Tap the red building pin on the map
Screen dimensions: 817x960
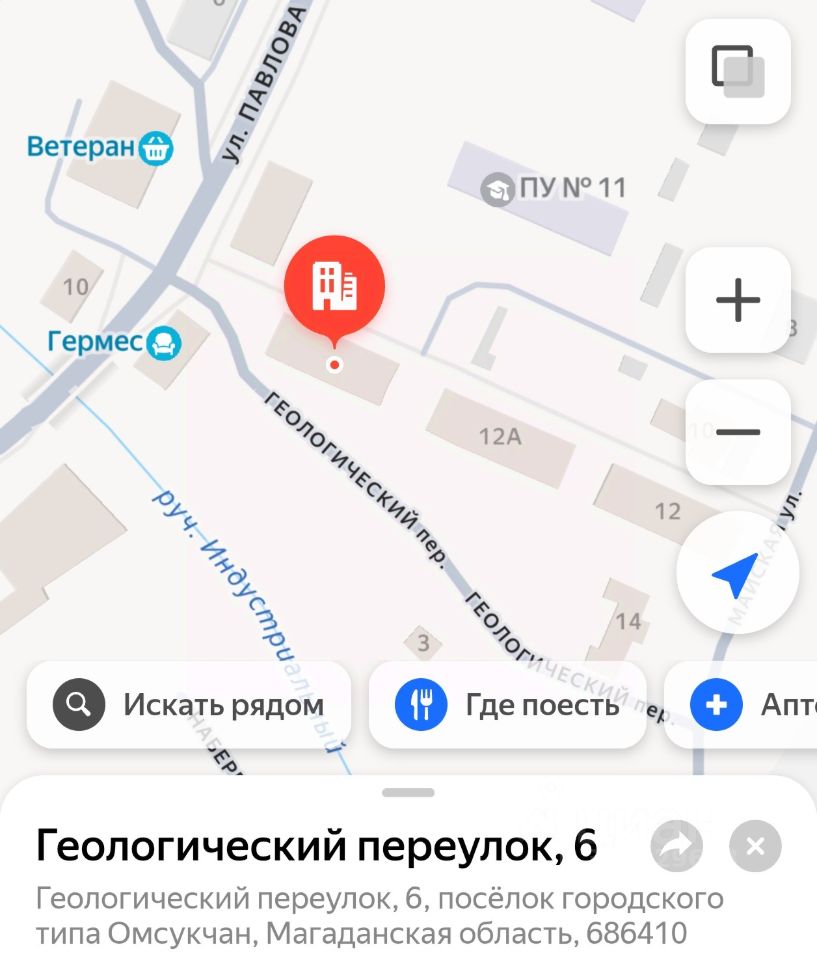(x=334, y=286)
